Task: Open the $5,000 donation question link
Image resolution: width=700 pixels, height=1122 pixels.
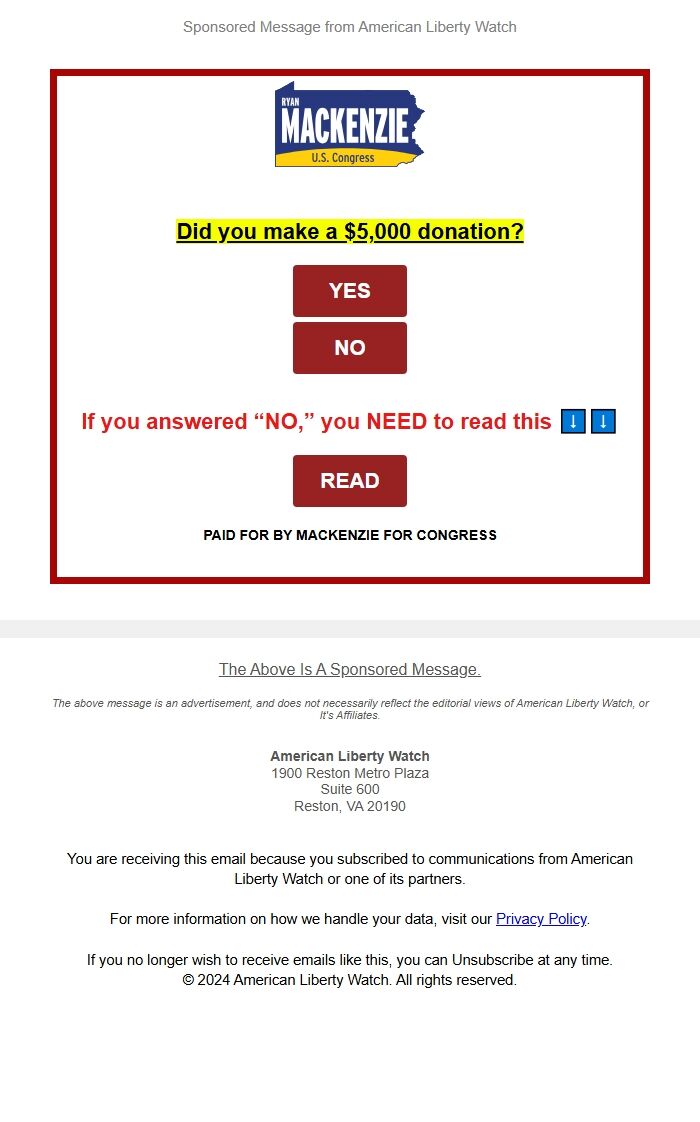Action: coord(349,232)
